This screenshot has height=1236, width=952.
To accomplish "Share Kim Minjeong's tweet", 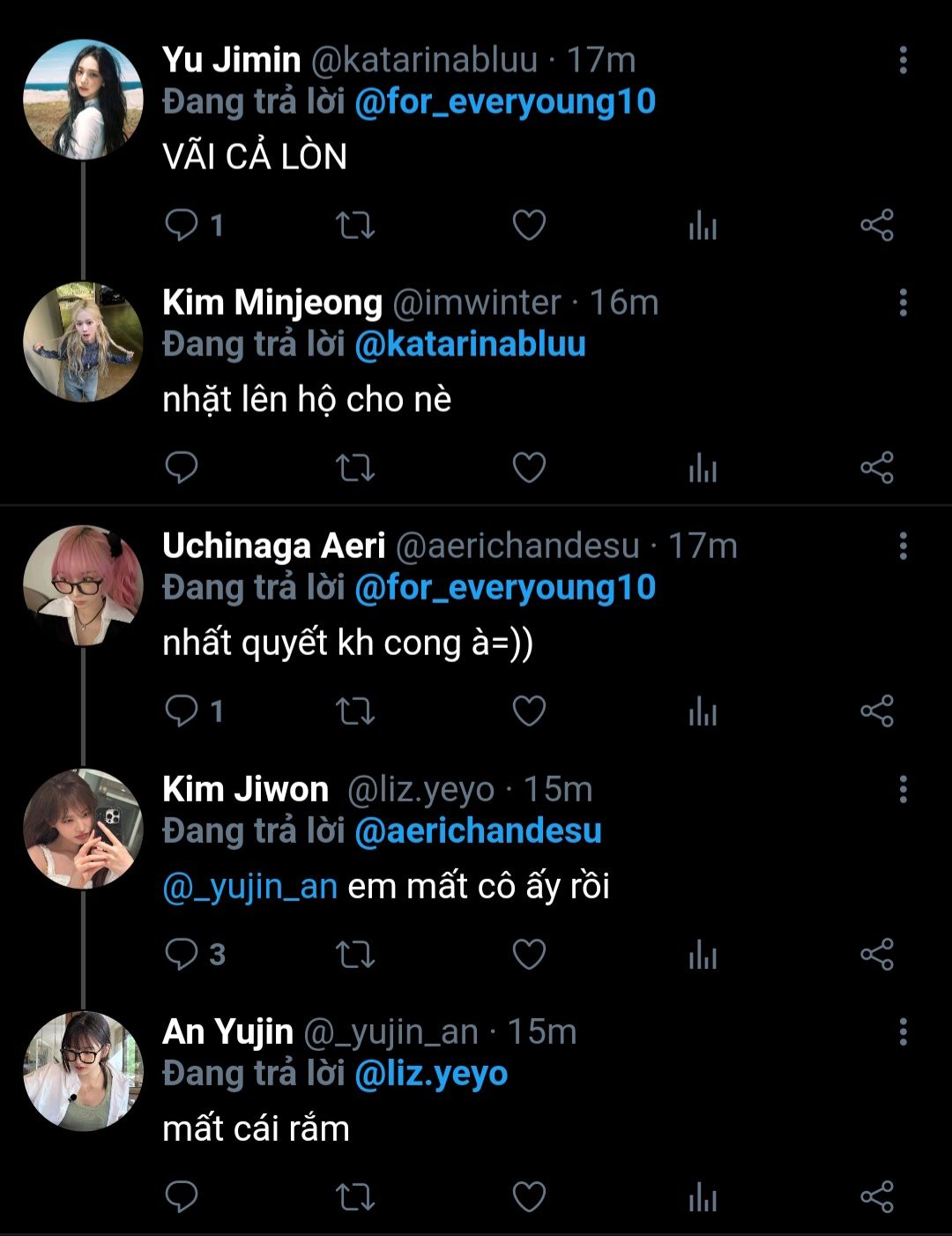I will coord(877,468).
